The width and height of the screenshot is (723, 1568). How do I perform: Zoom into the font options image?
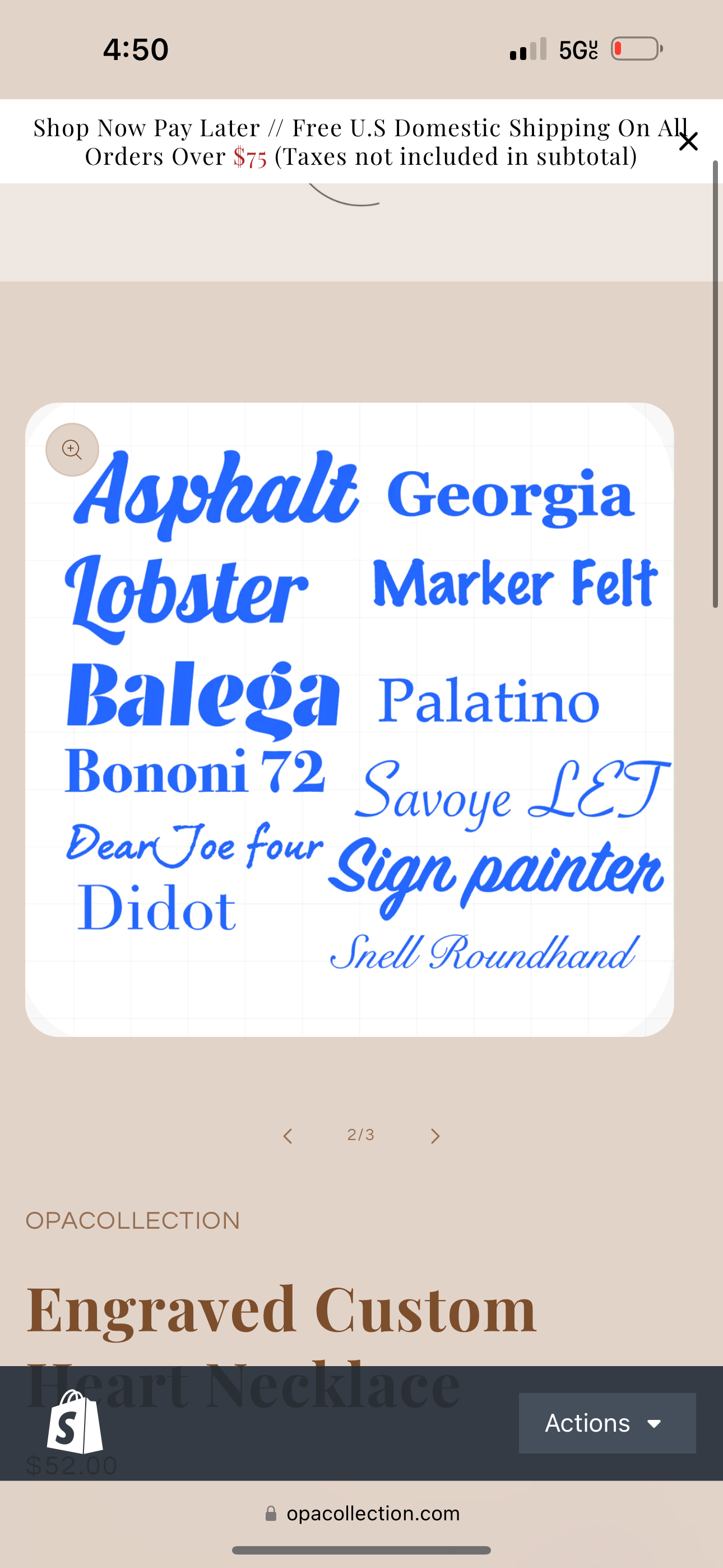coord(72,450)
